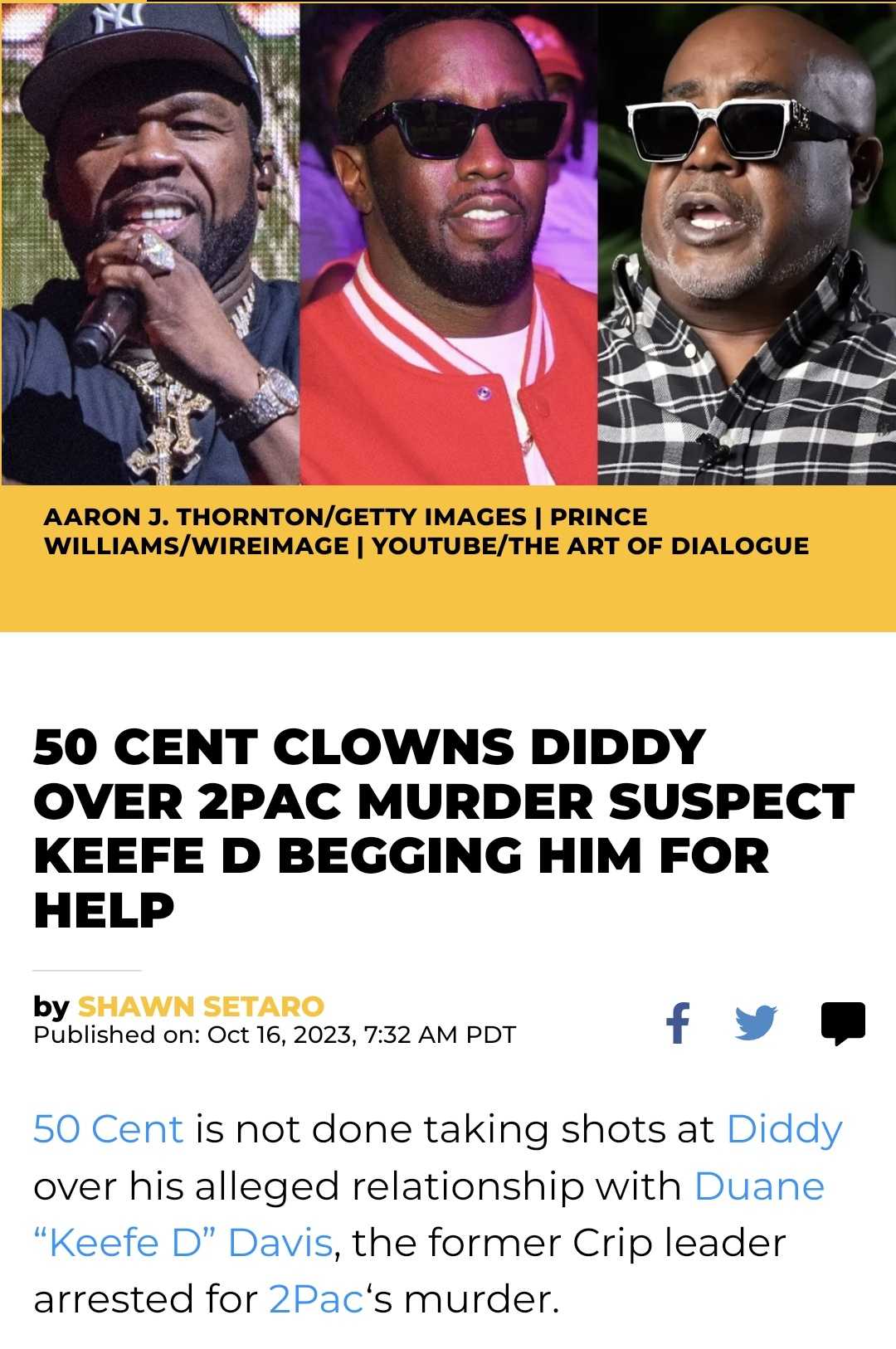Open the comments speech bubble

pyautogui.click(x=843, y=1022)
